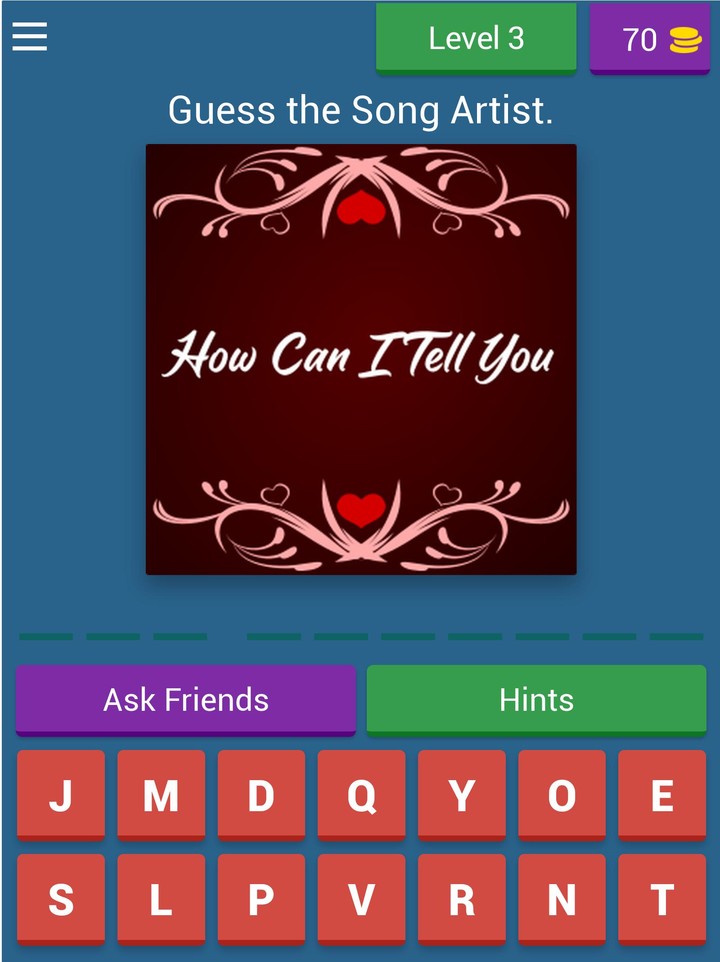This screenshot has width=720, height=962.
Task: Choose the letter Y tile
Action: [461, 796]
